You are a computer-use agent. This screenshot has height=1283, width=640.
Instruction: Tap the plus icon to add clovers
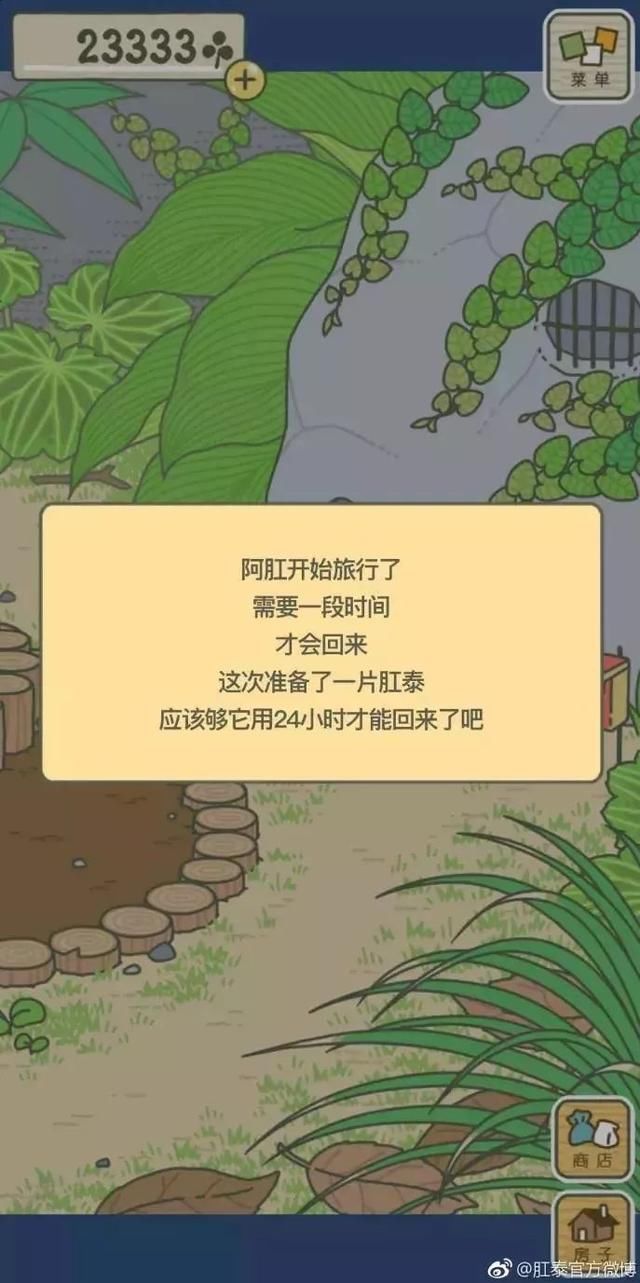pos(246,79)
